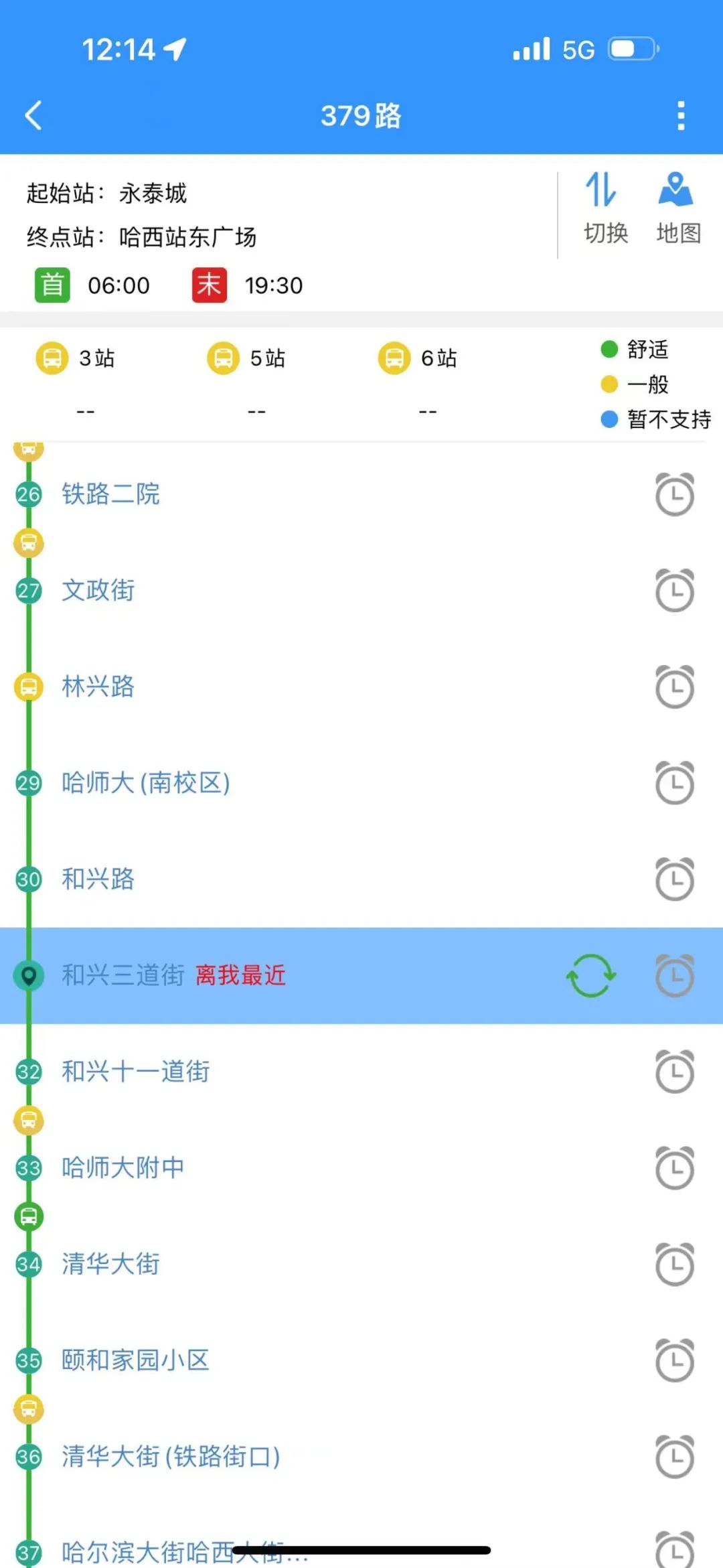Refresh bus status at 和兴三道街
Viewport: 723px width, 1568px height.
pyautogui.click(x=590, y=976)
